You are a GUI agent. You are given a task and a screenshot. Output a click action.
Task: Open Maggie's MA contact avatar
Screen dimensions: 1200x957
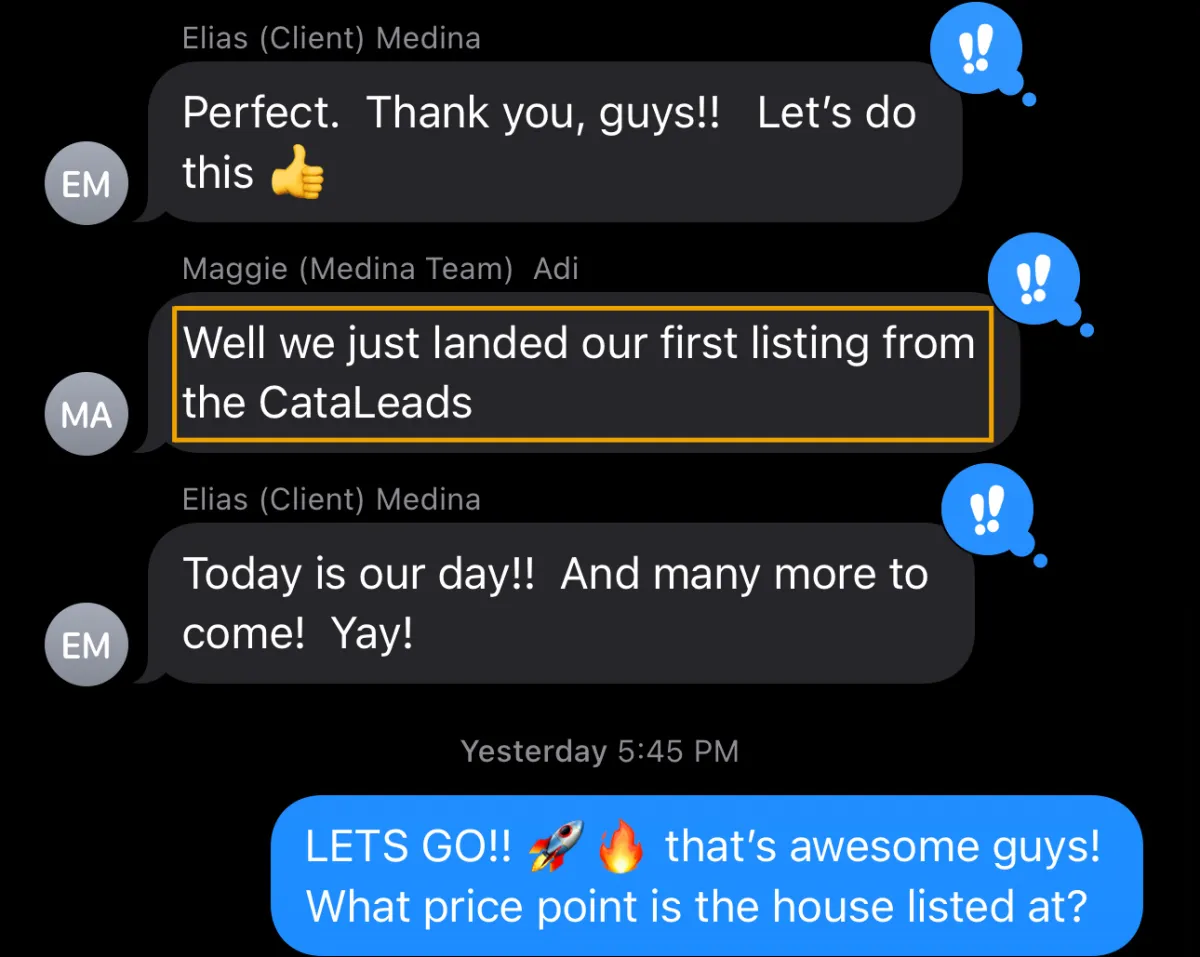tap(86, 414)
